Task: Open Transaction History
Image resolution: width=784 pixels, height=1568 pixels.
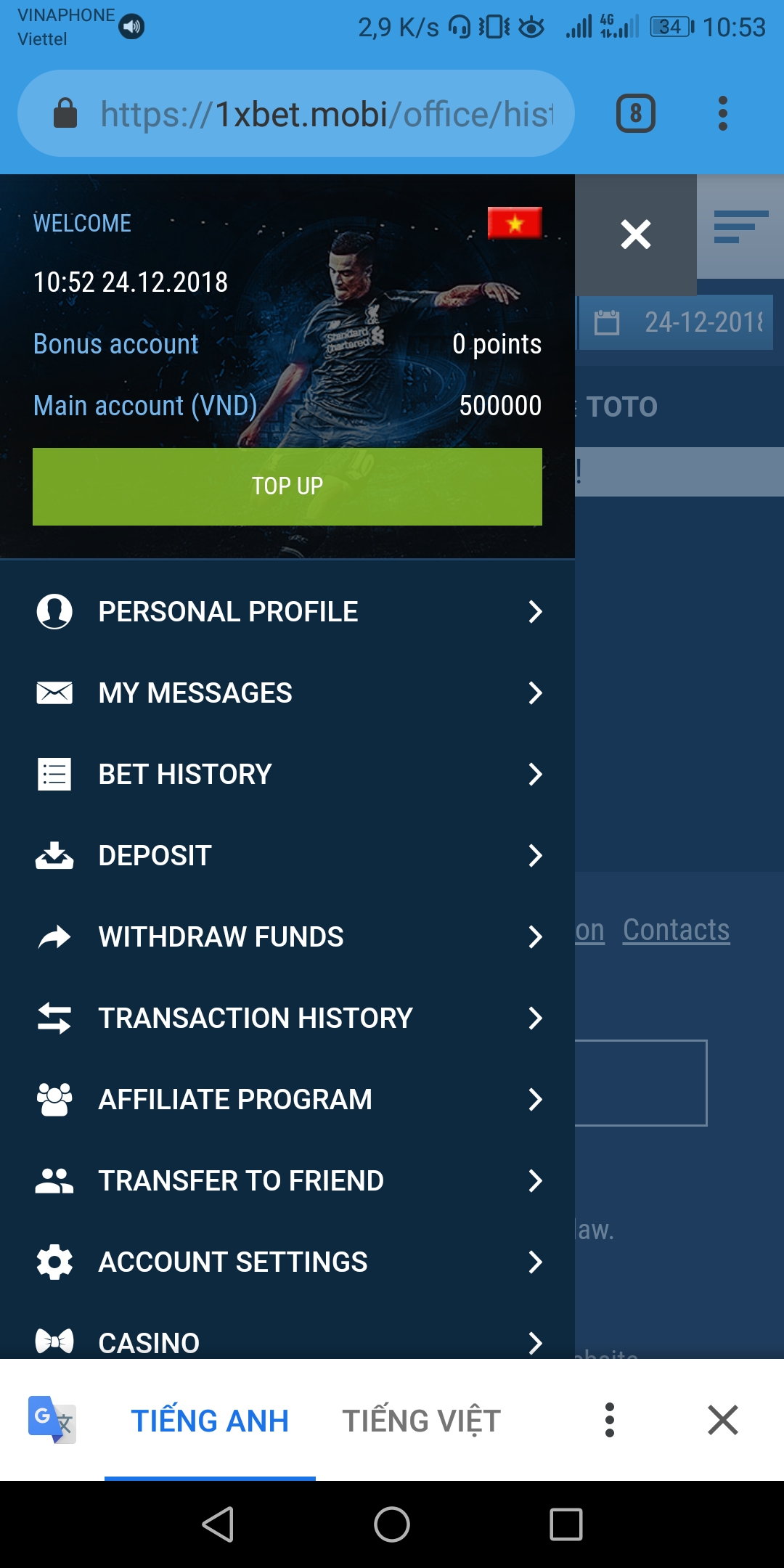Action: tap(287, 1018)
